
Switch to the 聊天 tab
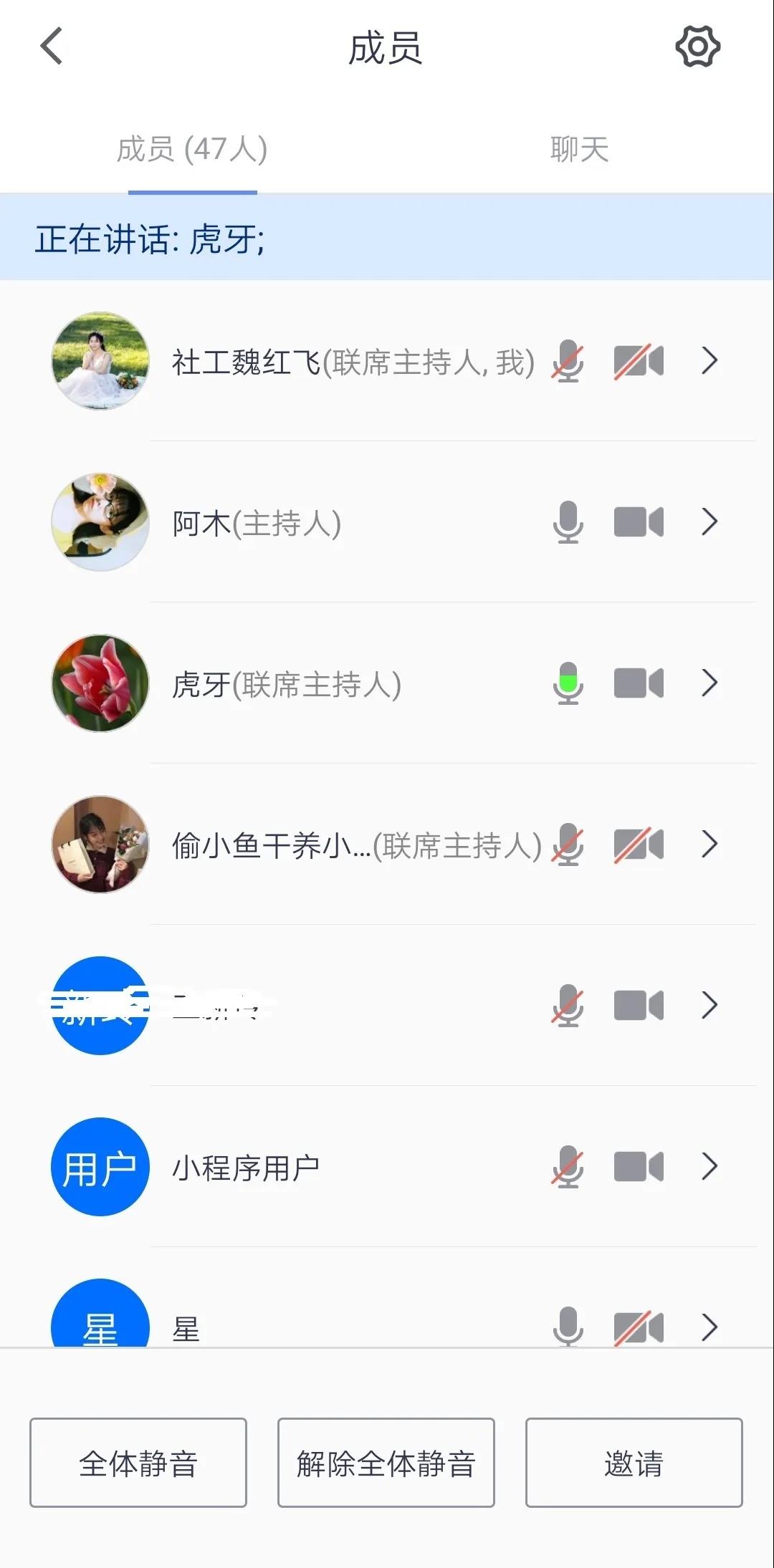[579, 149]
